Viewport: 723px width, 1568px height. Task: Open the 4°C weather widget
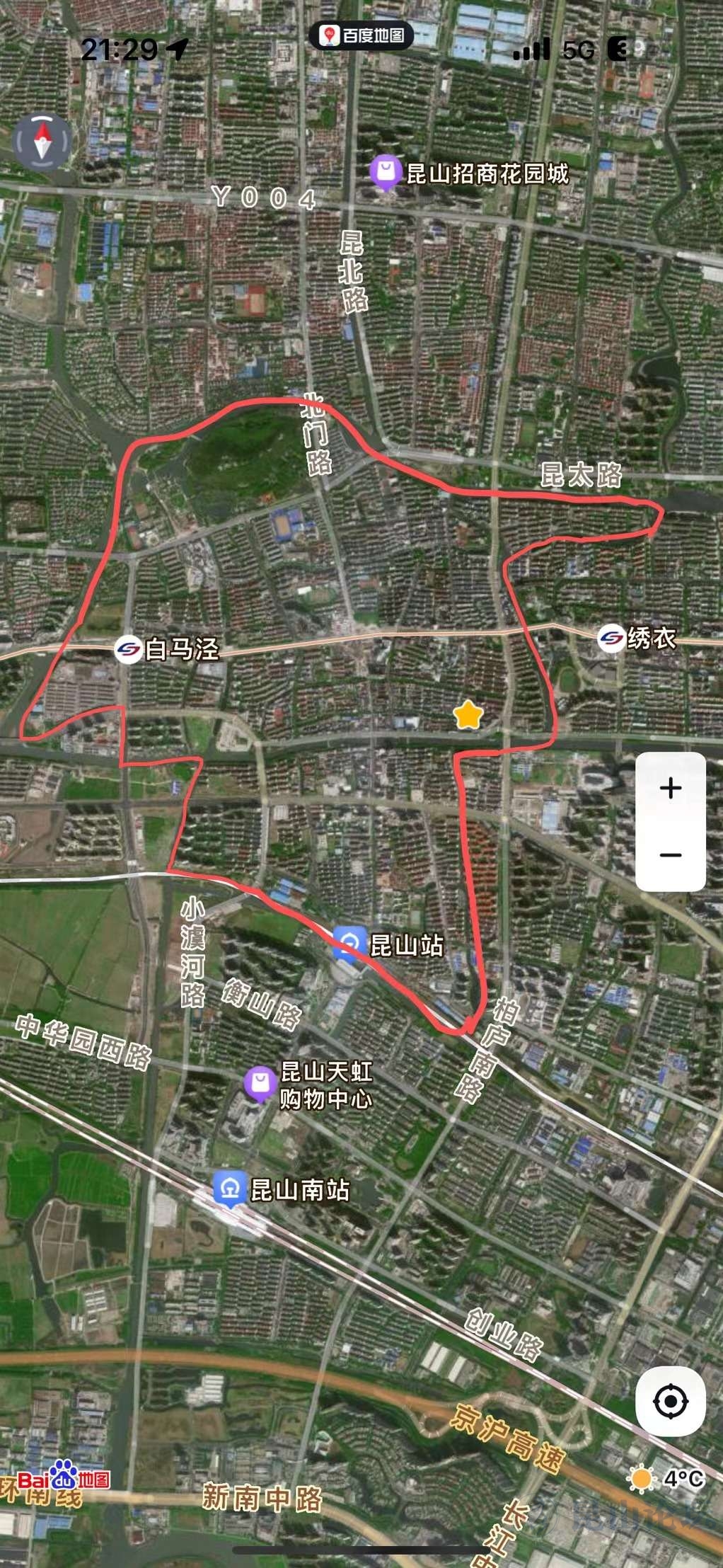tap(666, 1478)
